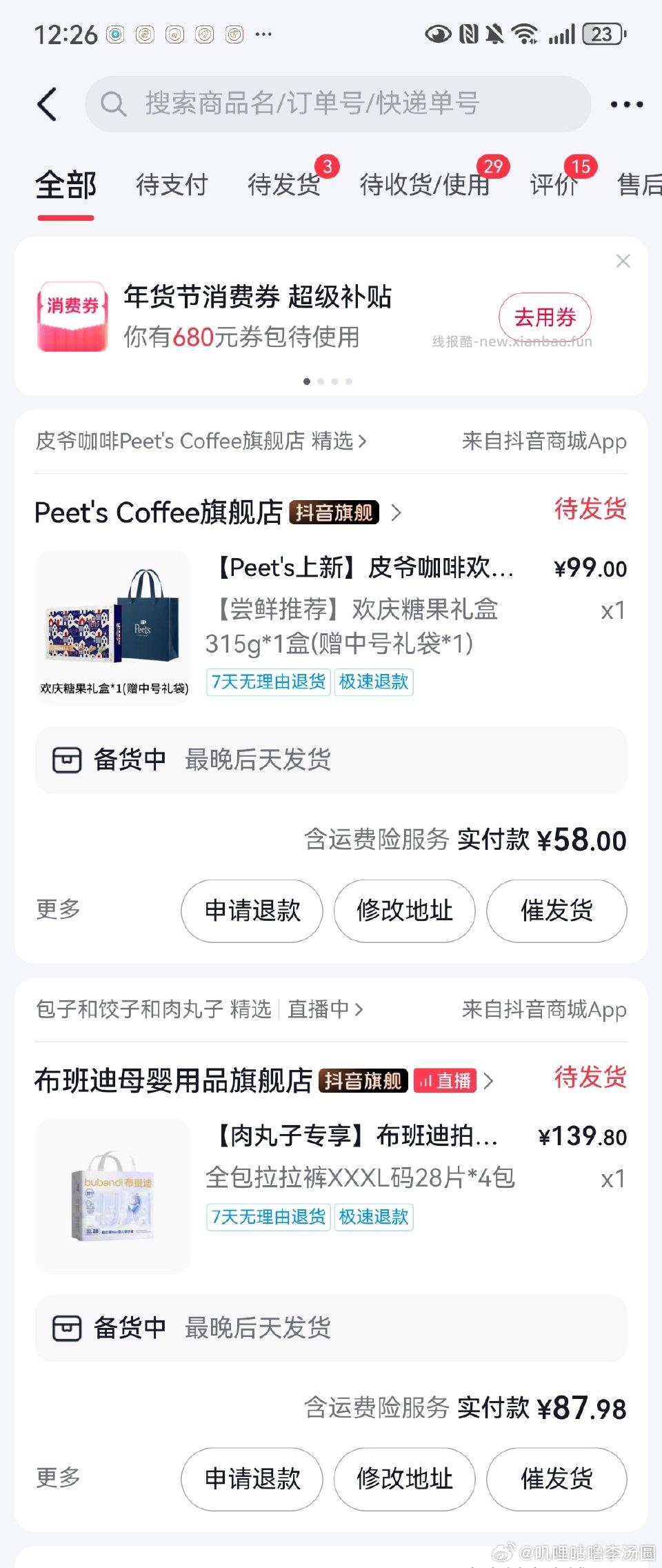662x1568 pixels.
Task: Click the magnifier icon in the search bar
Action: (x=114, y=104)
